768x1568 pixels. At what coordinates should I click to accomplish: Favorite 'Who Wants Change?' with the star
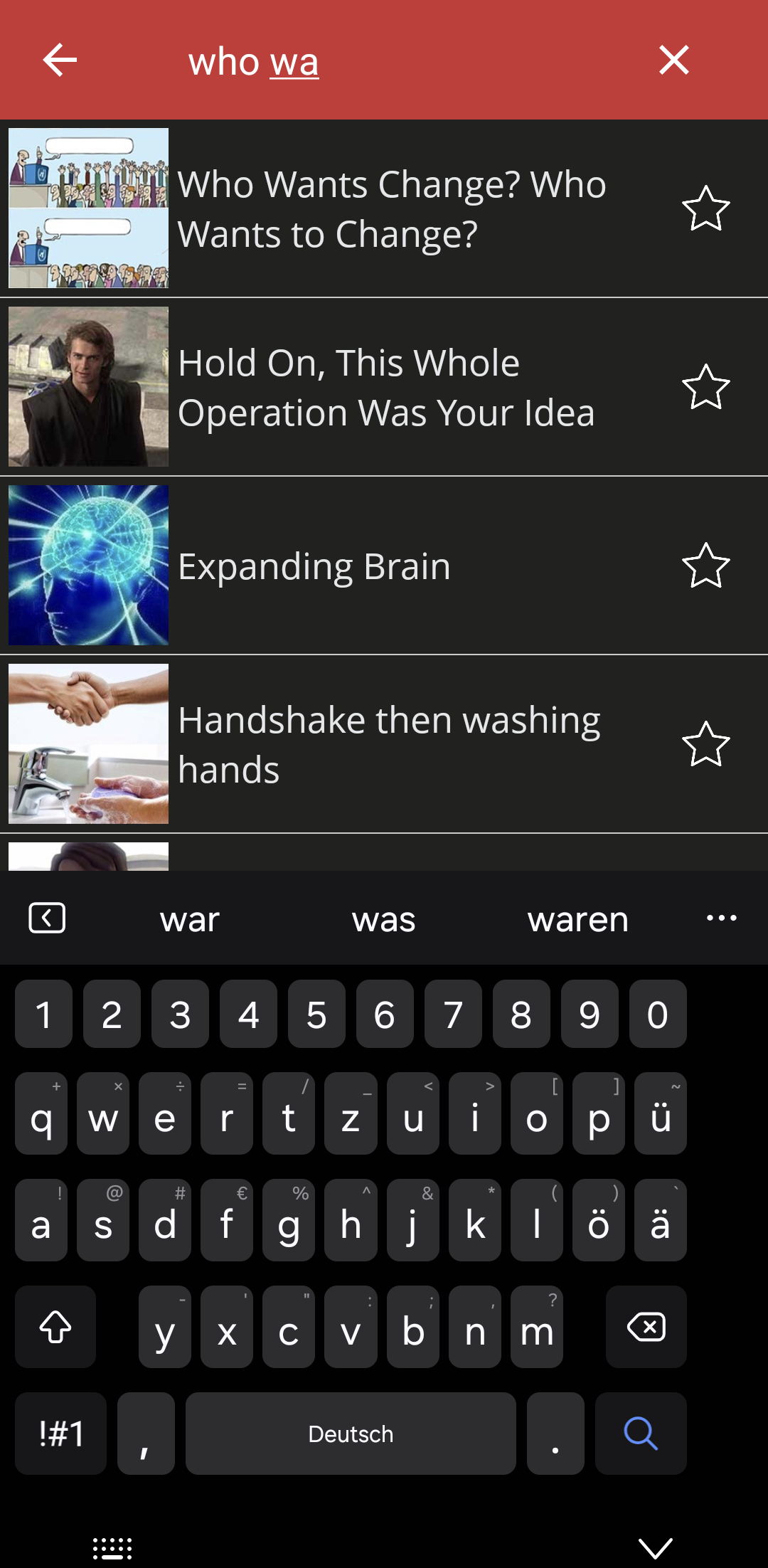[705, 208]
